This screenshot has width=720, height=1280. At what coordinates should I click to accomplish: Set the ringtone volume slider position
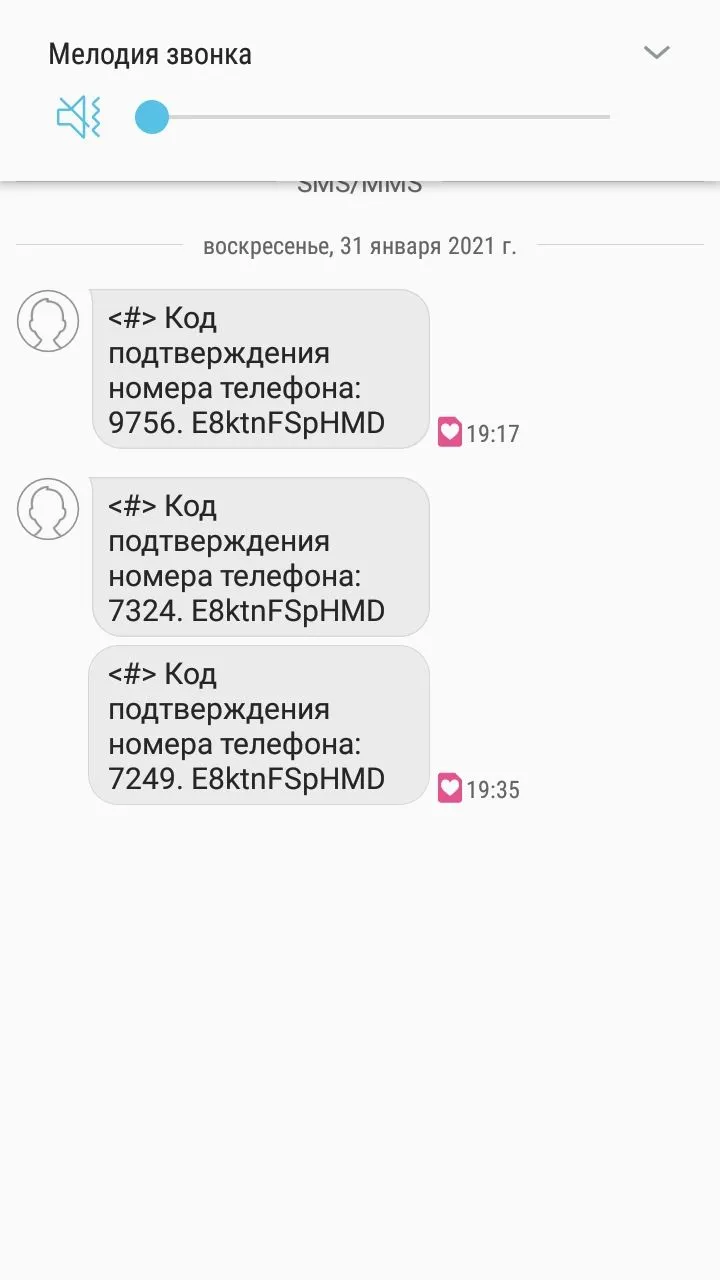pos(152,117)
